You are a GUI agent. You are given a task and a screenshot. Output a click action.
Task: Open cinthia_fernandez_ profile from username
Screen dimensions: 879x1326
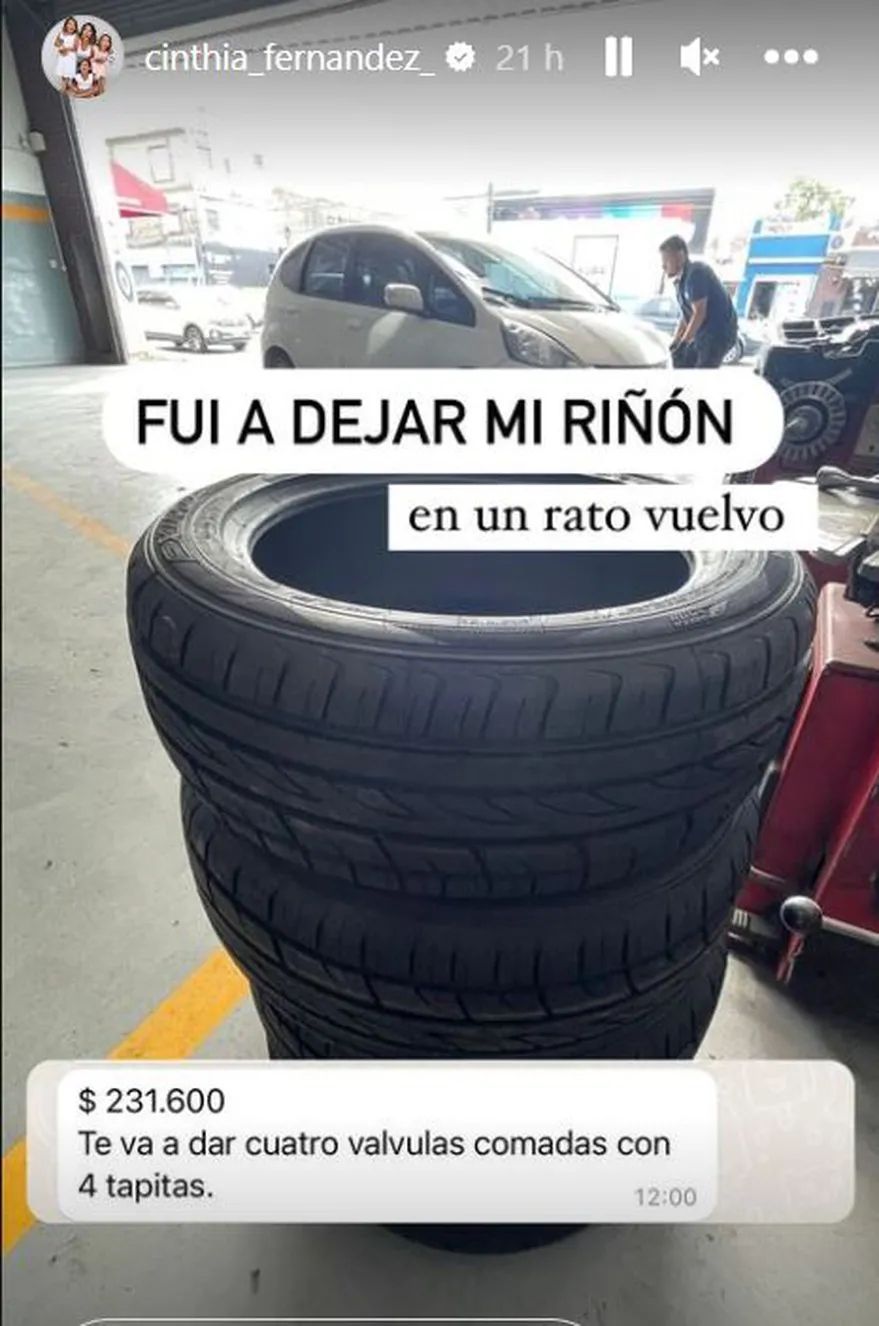click(290, 58)
